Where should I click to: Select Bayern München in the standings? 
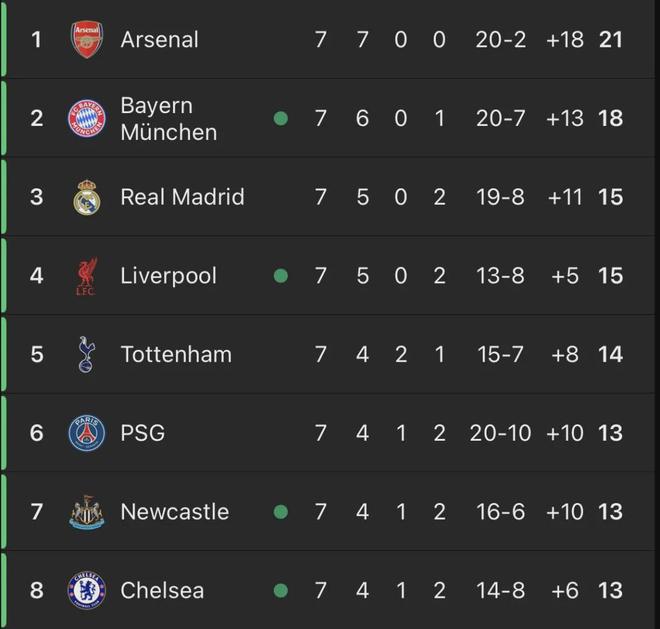[x=168, y=119]
